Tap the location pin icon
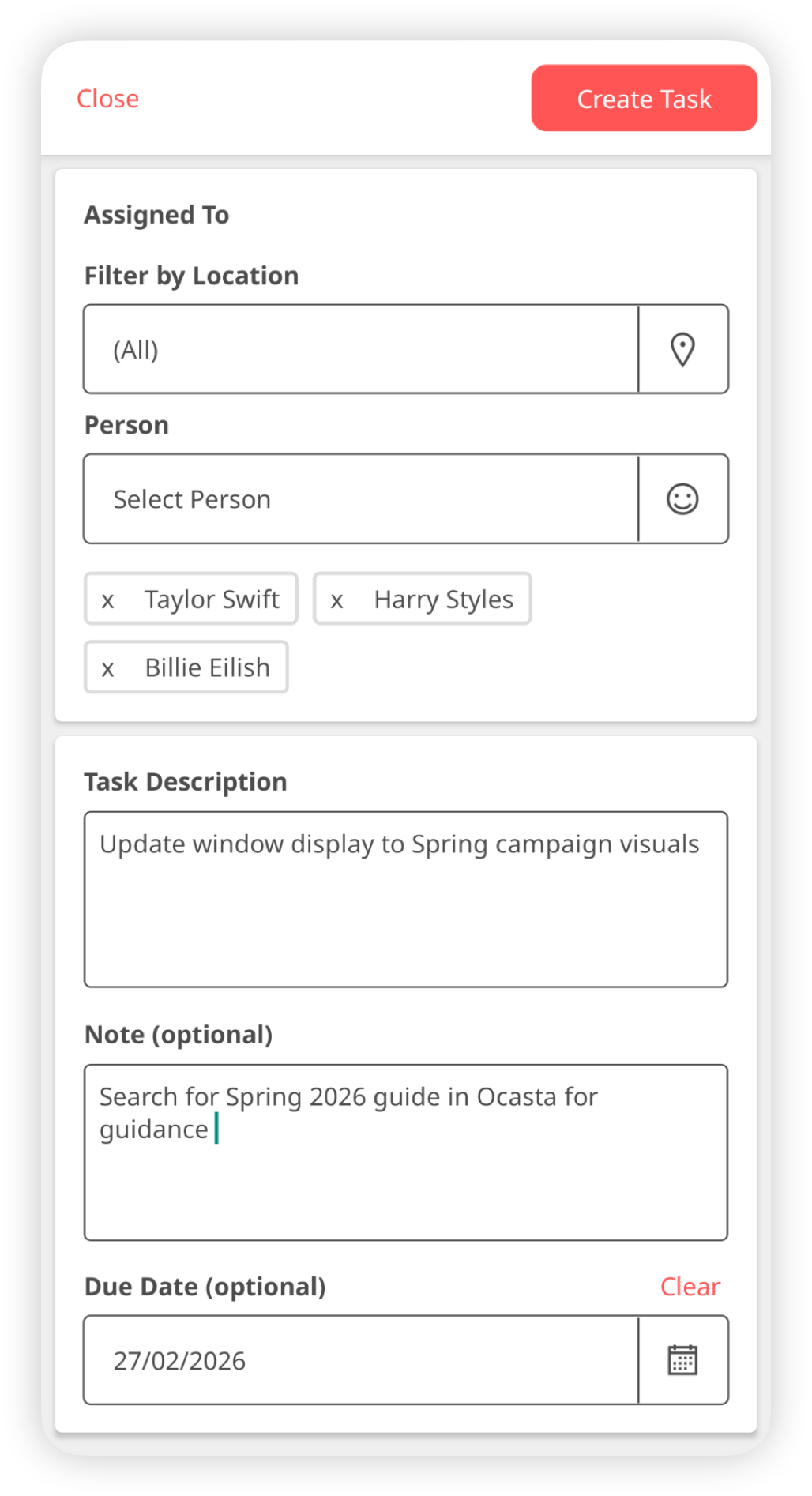Screen dimensions: 812x1496 [x=682, y=349]
